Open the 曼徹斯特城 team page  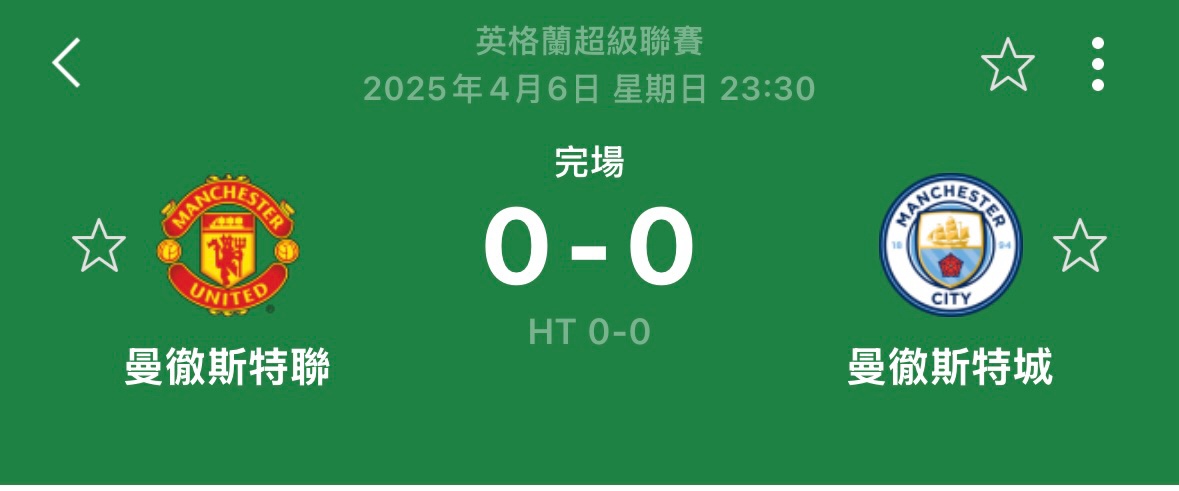950,247
